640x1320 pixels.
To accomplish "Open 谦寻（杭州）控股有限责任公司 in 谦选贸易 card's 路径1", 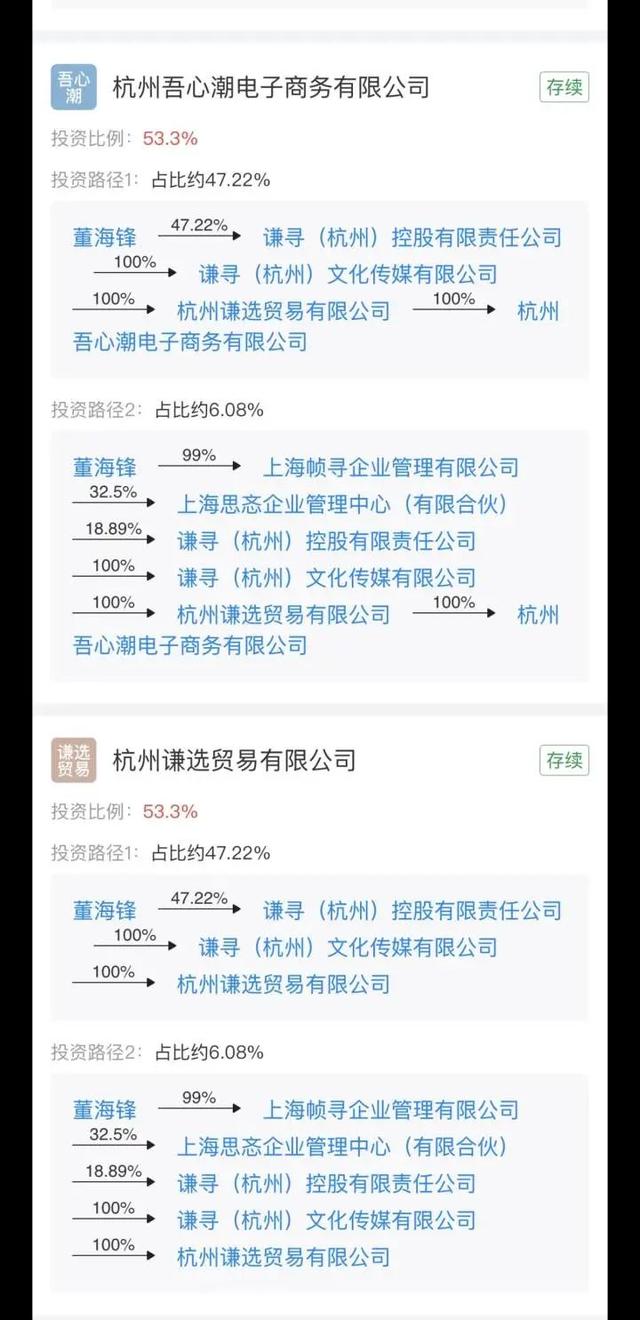I will pos(412,911).
